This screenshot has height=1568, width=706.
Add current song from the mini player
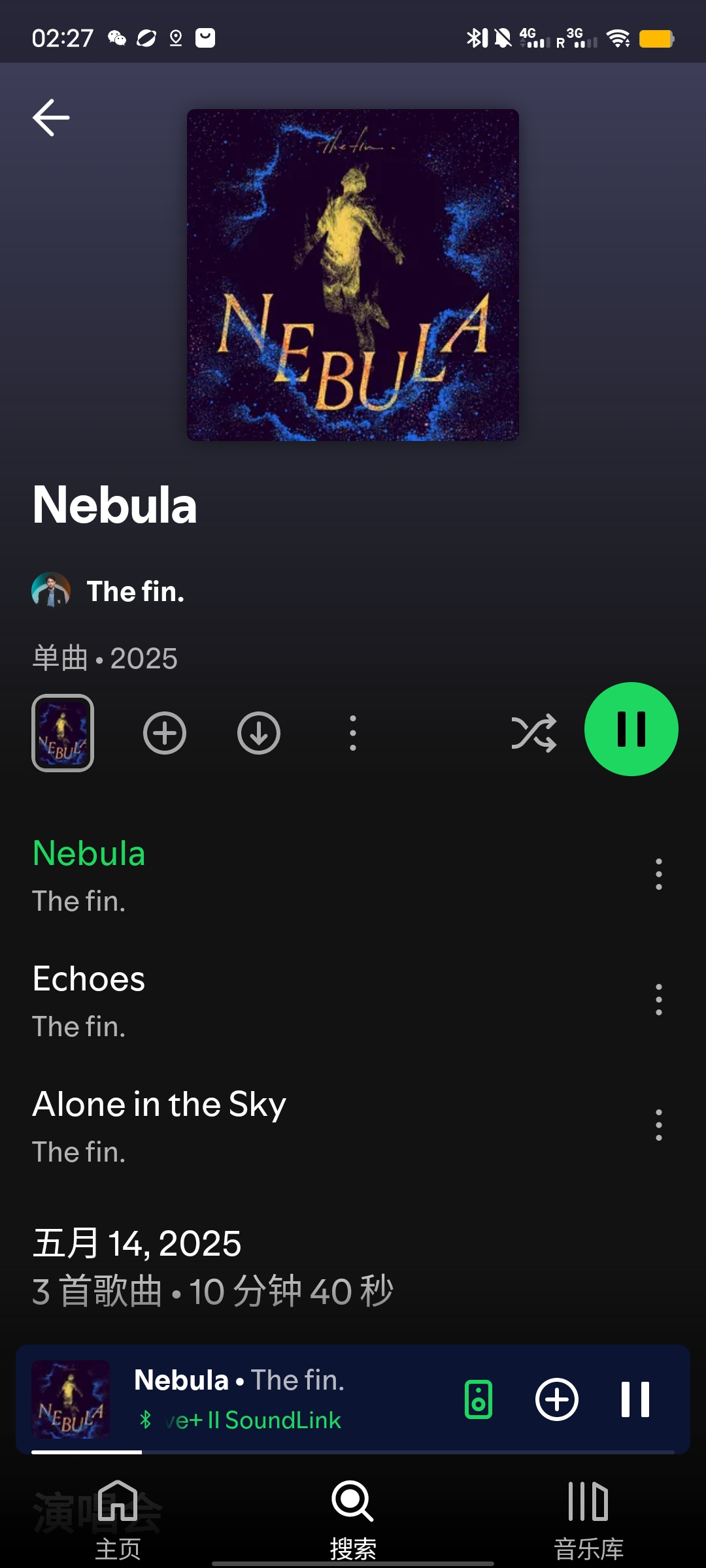pos(557,1399)
